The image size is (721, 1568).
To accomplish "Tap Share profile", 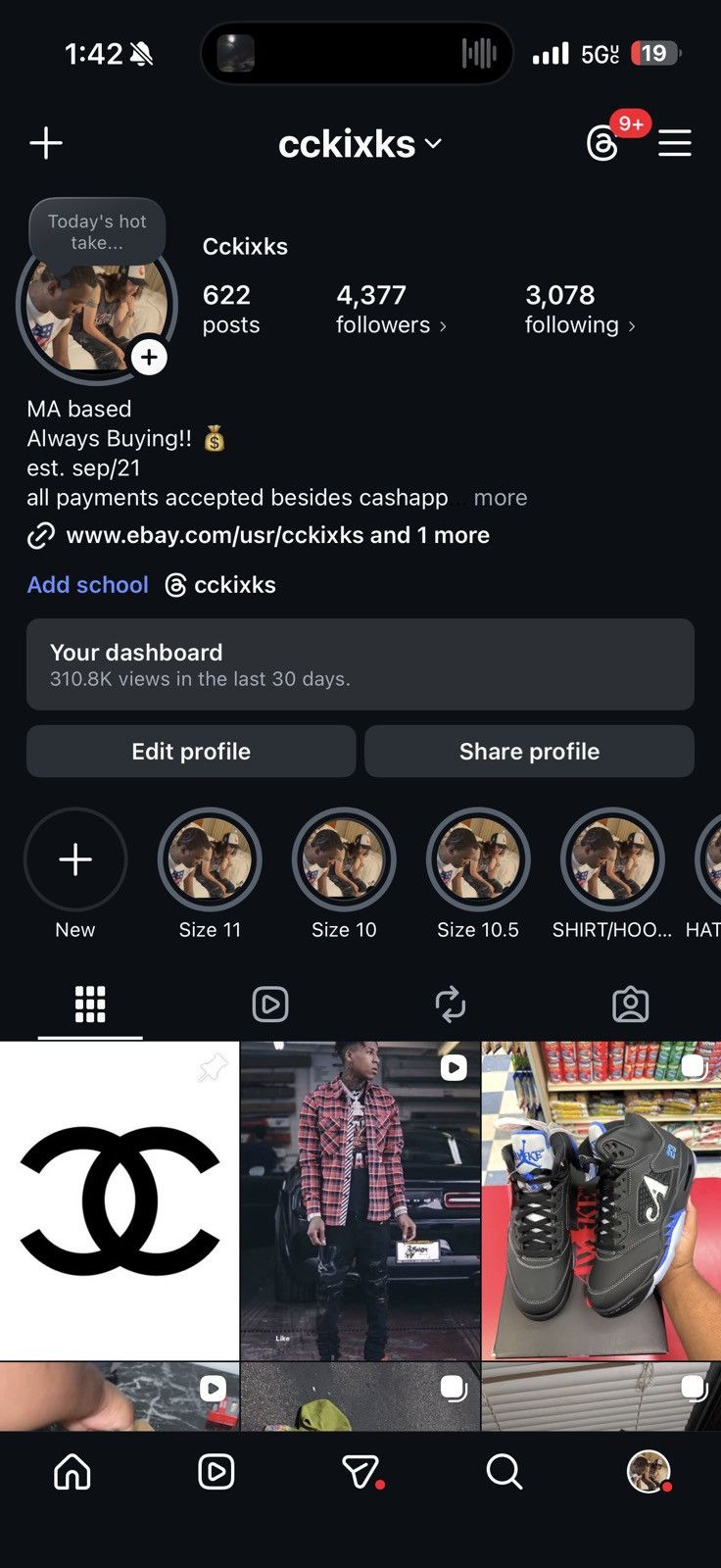I will (530, 752).
